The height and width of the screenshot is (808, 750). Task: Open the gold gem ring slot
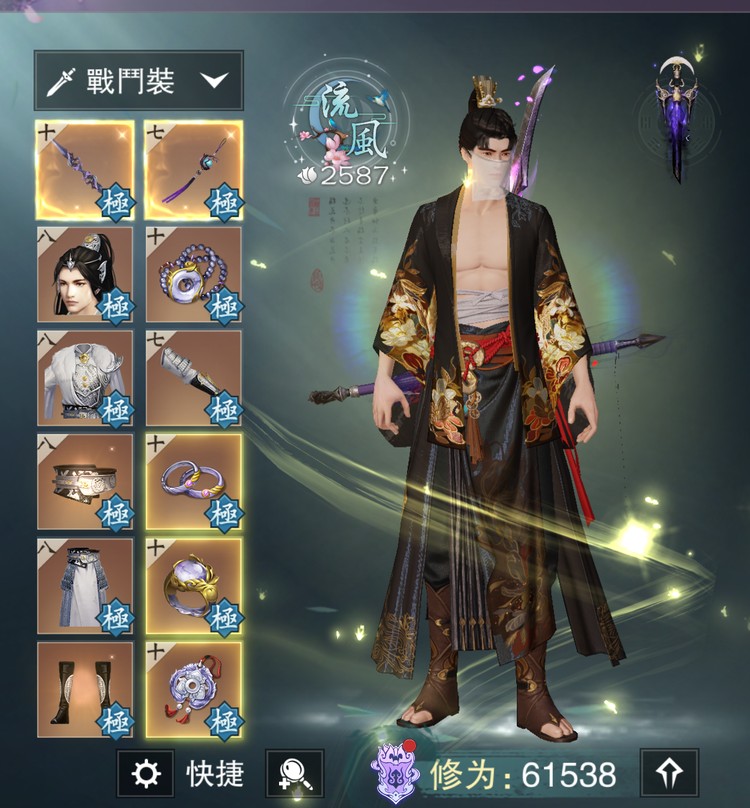194,586
